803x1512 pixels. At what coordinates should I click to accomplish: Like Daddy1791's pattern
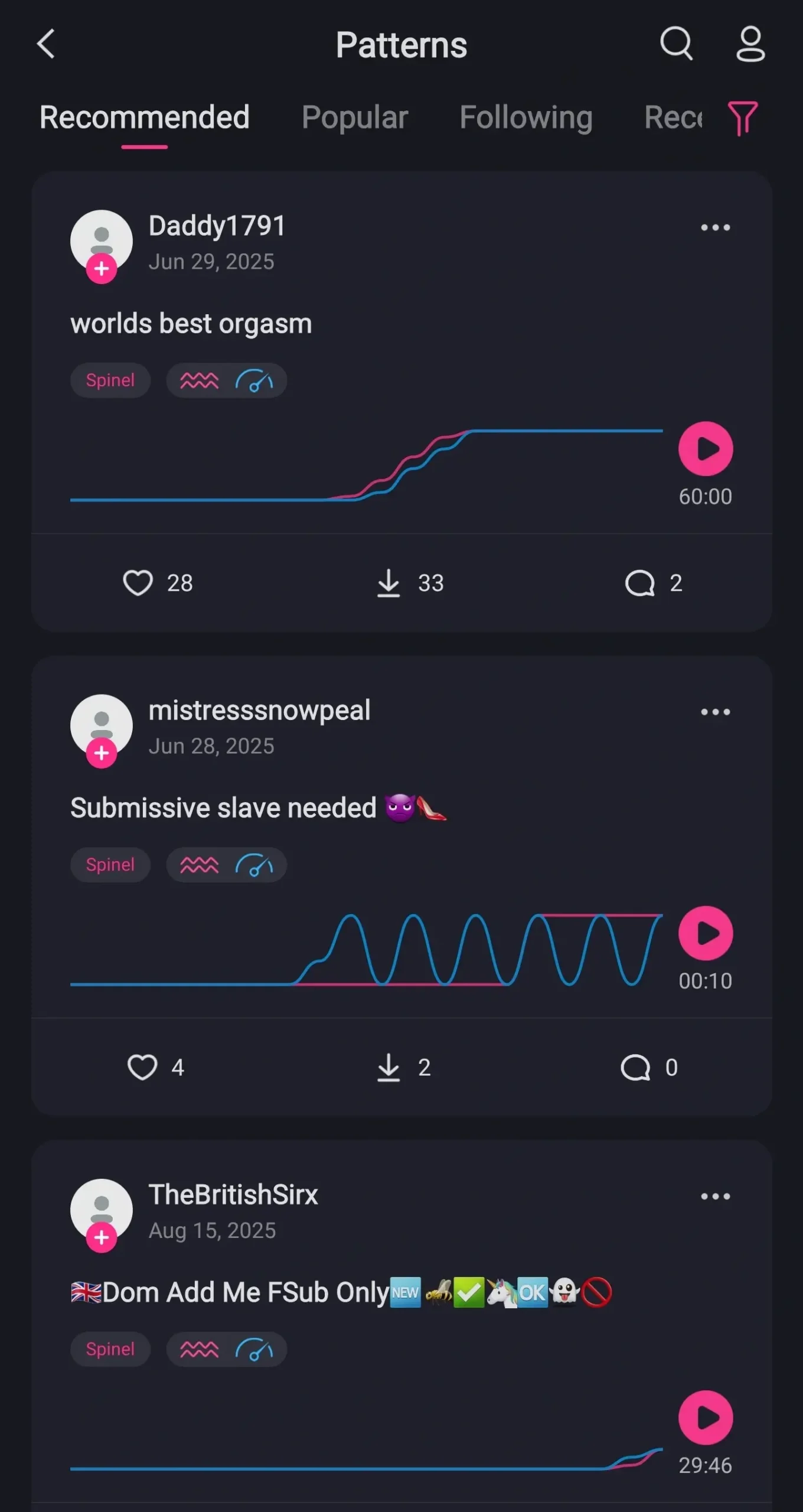138,583
